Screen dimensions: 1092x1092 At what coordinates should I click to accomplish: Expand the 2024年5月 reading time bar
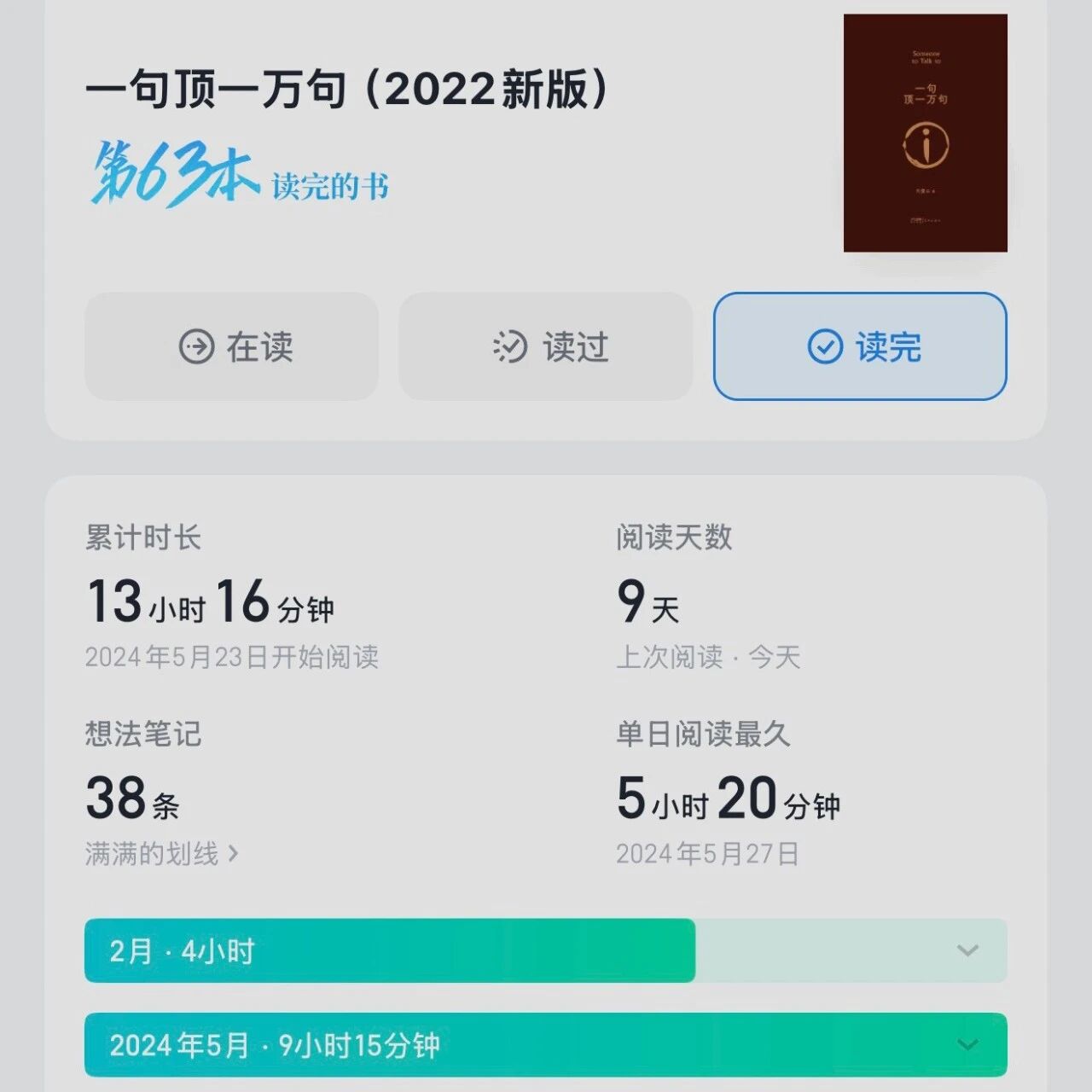coord(546,1044)
